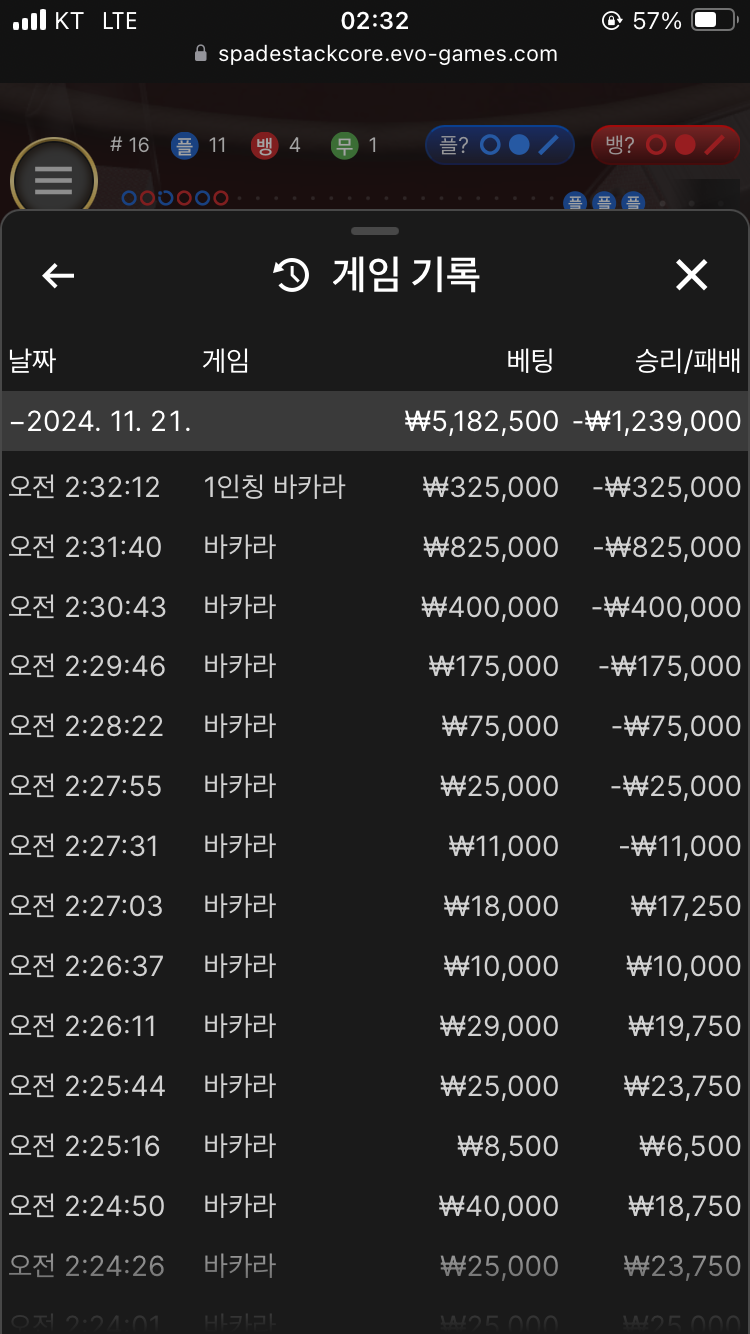This screenshot has width=750, height=1334.
Task: Tap the 플? player prediction button
Action: [500, 145]
